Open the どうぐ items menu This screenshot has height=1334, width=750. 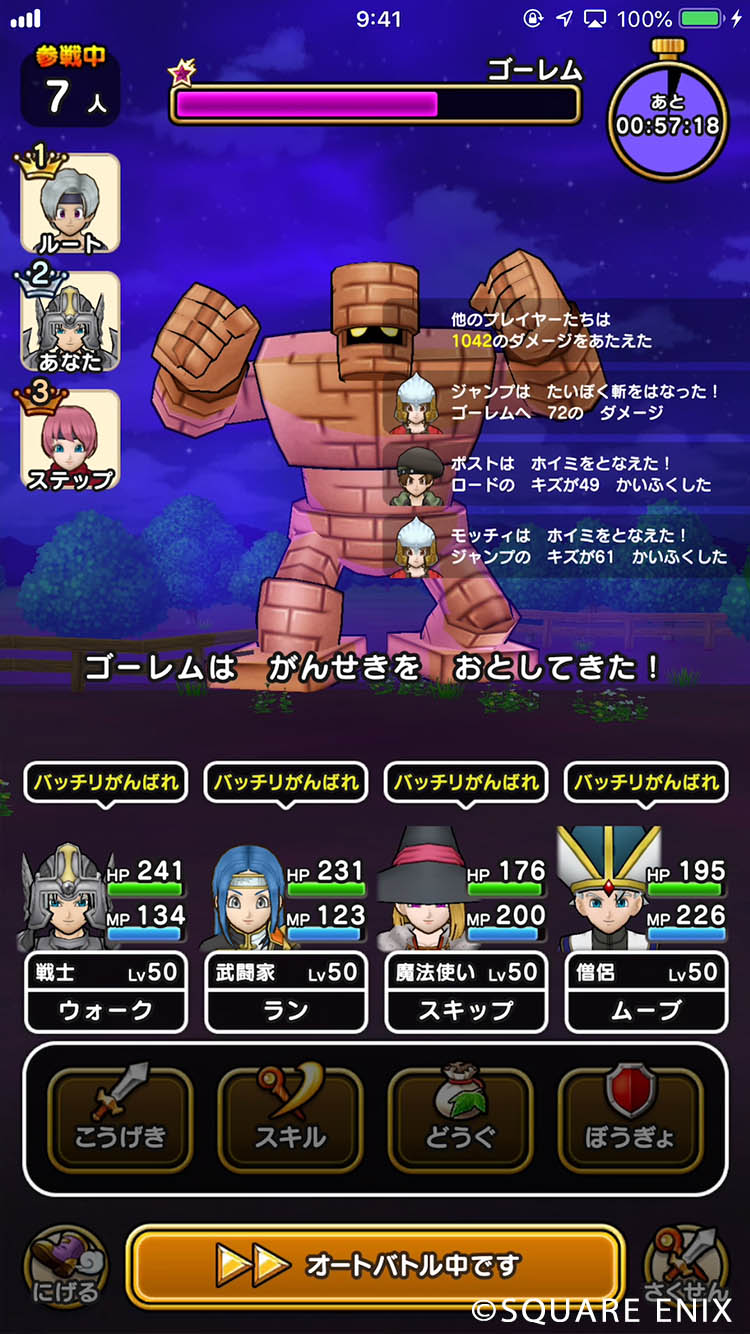pos(460,1118)
